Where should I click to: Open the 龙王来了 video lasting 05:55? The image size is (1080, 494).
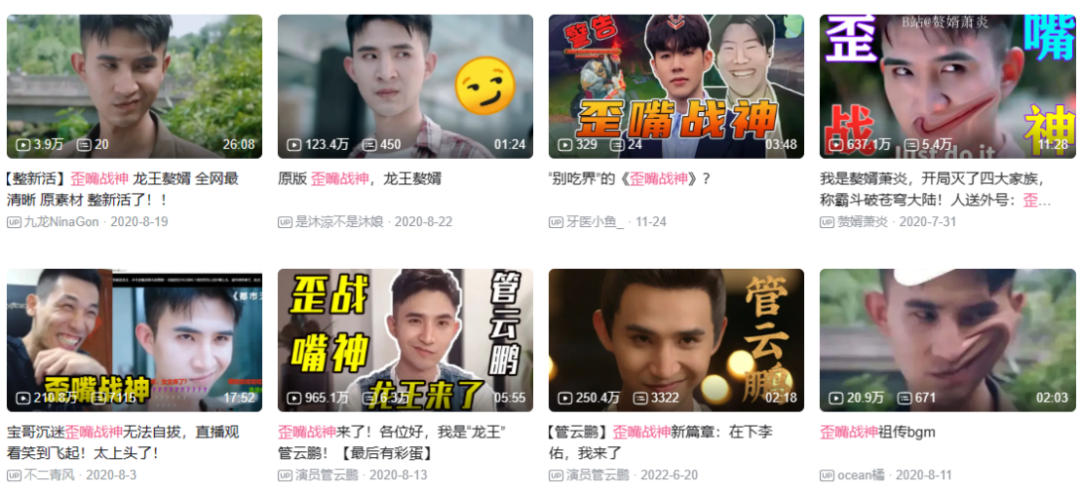point(405,339)
